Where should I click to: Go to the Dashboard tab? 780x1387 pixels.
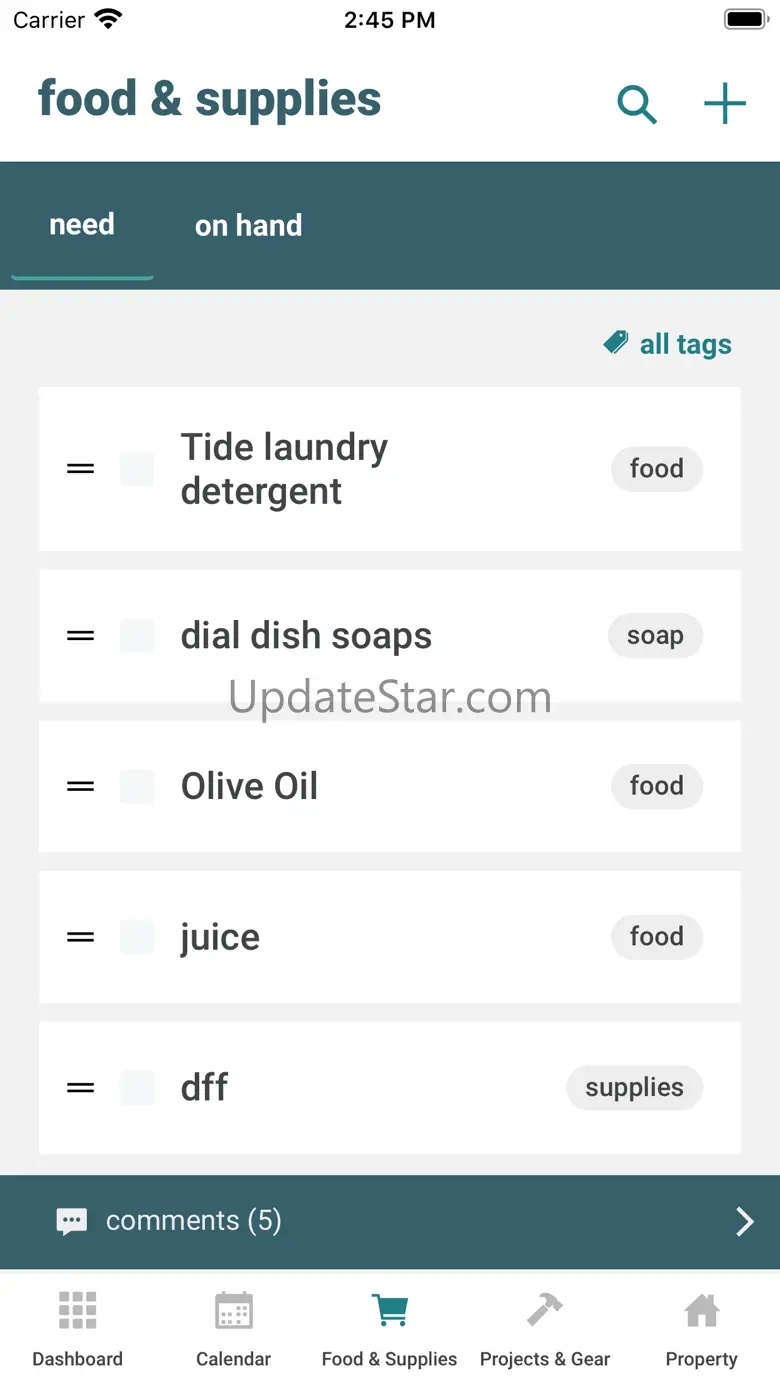(77, 1328)
